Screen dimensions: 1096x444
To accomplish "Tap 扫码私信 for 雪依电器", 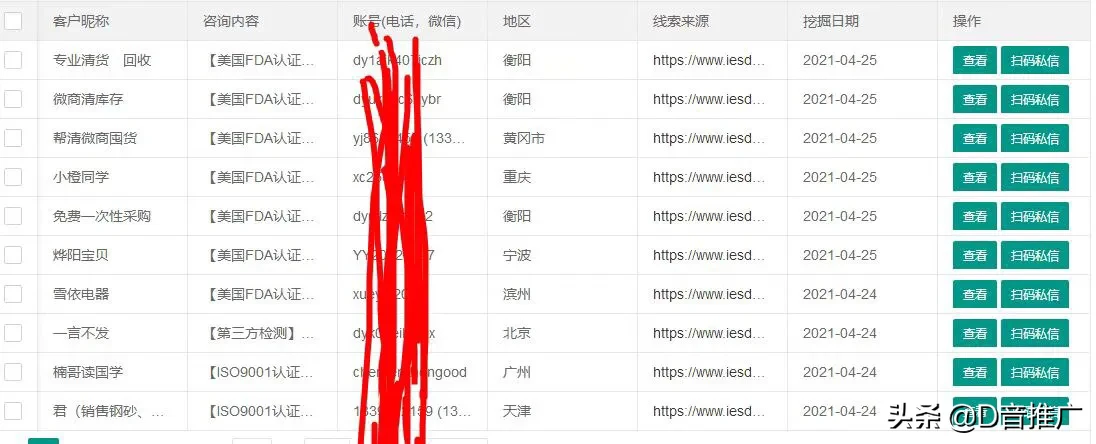I will (x=1034, y=294).
